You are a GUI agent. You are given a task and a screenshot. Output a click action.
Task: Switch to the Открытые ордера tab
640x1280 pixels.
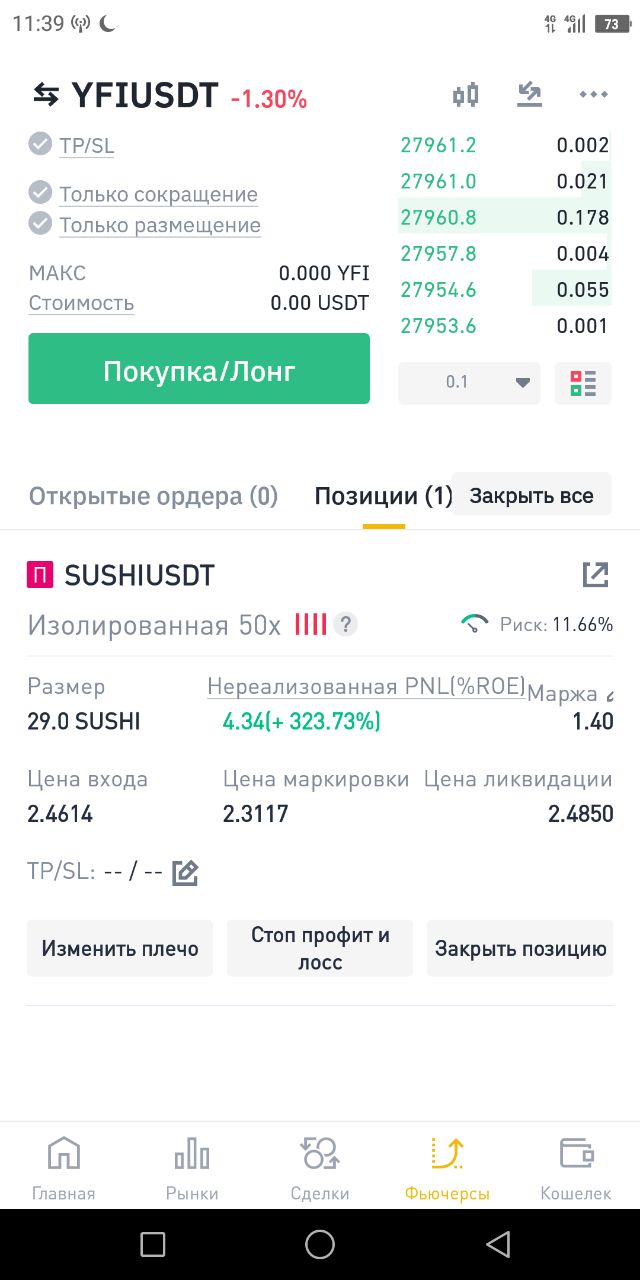click(x=153, y=496)
